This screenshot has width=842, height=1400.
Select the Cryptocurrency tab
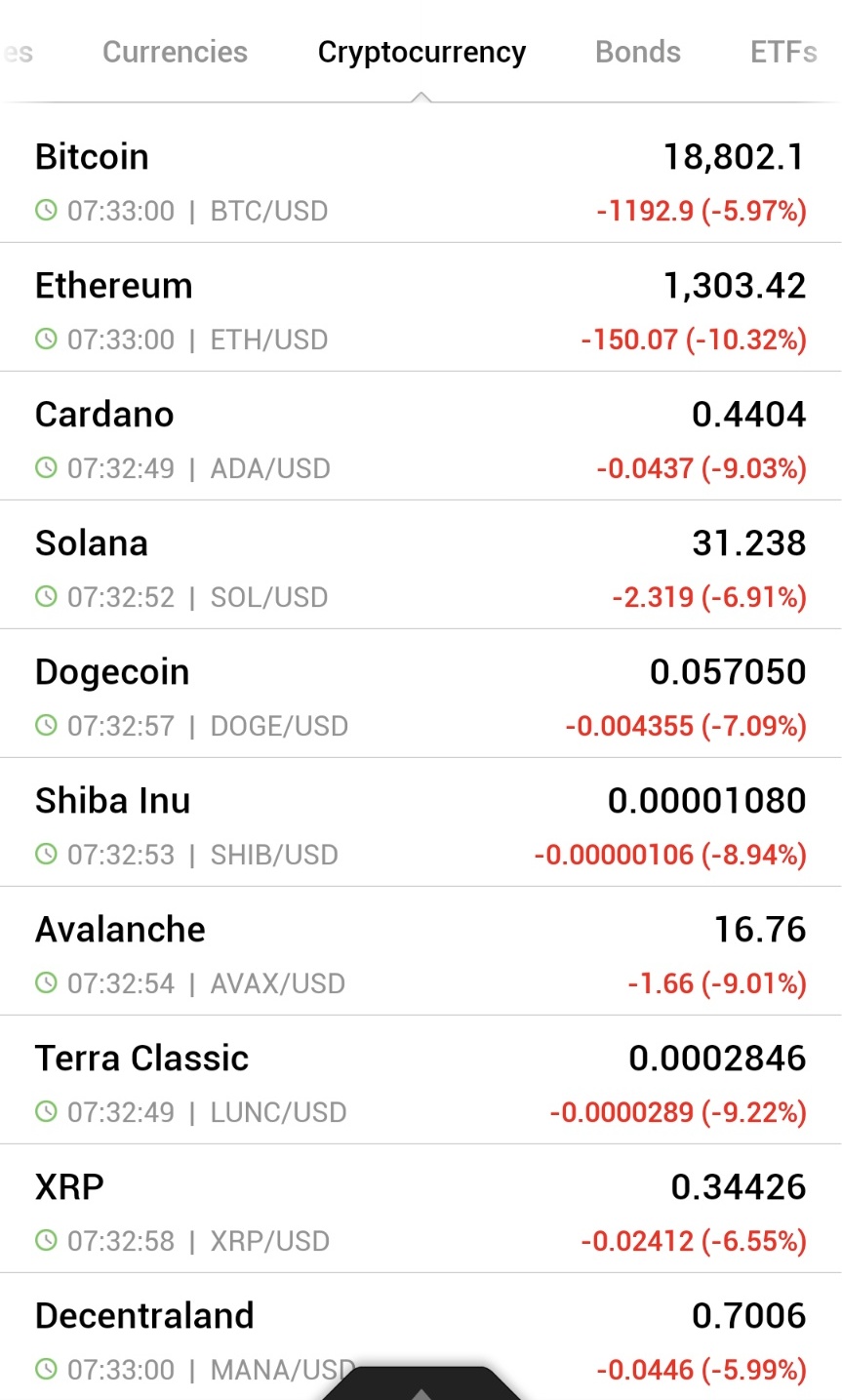(x=421, y=52)
